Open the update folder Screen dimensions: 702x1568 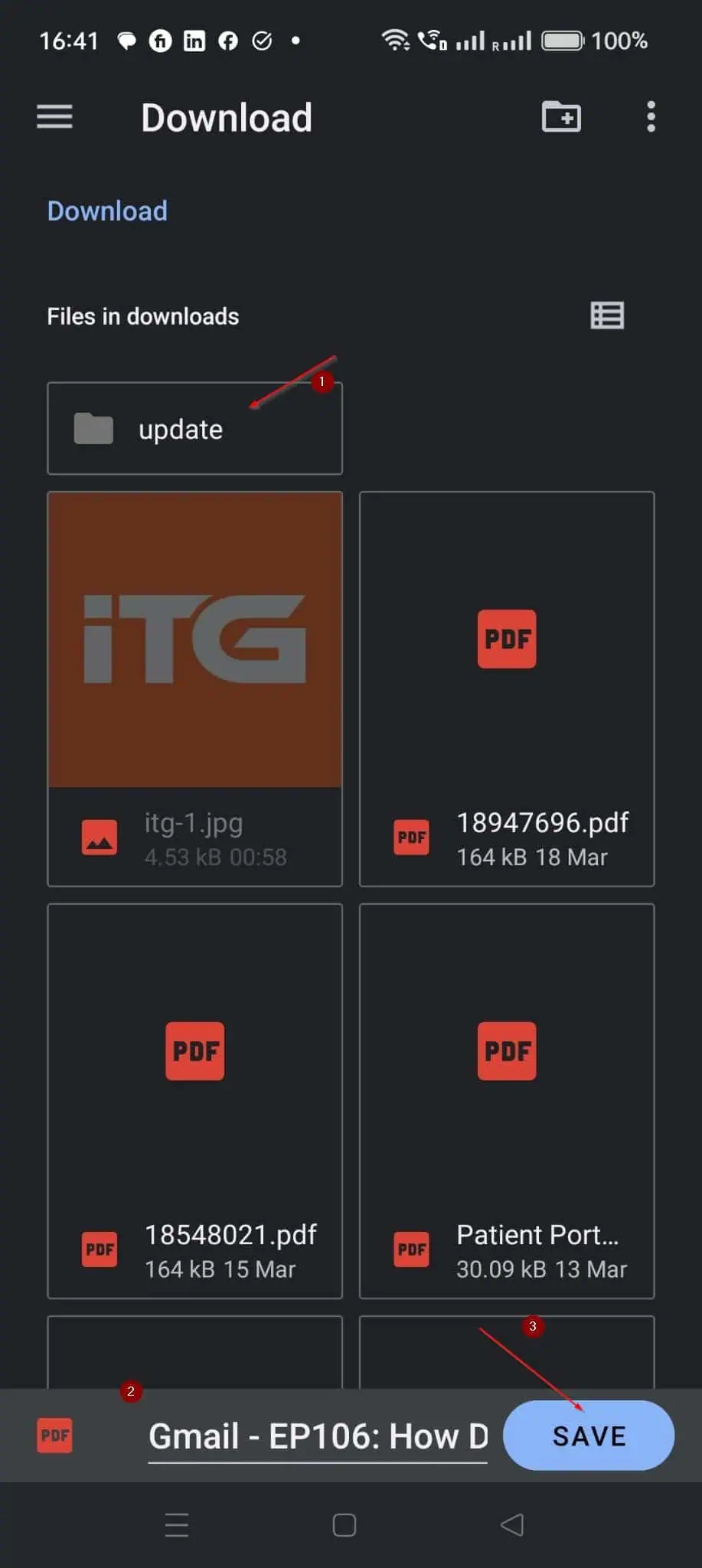tap(194, 429)
